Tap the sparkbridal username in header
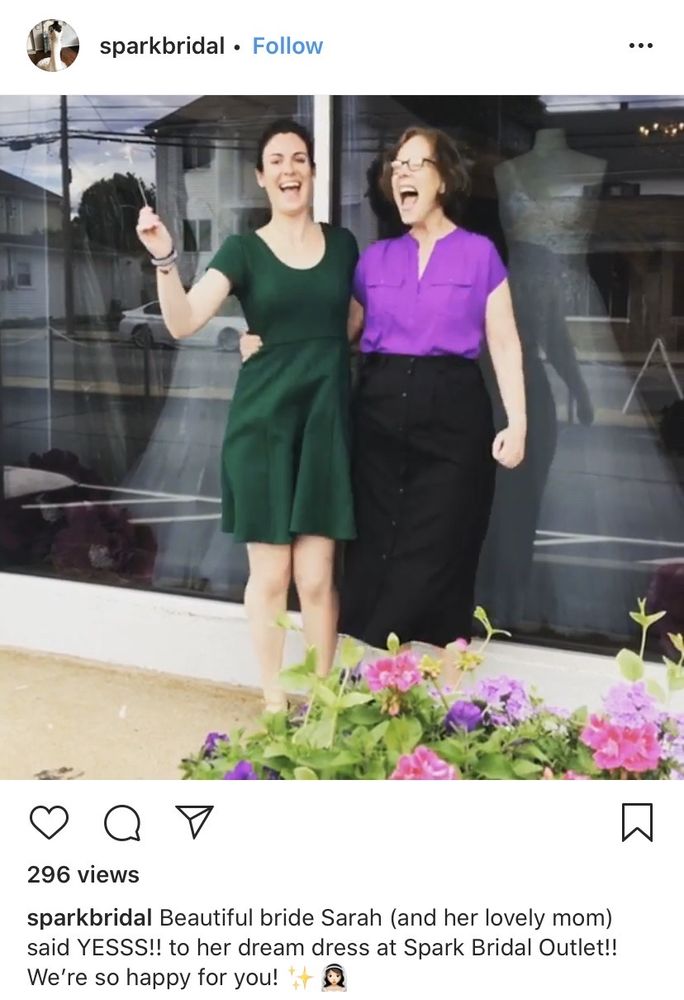 tap(162, 46)
